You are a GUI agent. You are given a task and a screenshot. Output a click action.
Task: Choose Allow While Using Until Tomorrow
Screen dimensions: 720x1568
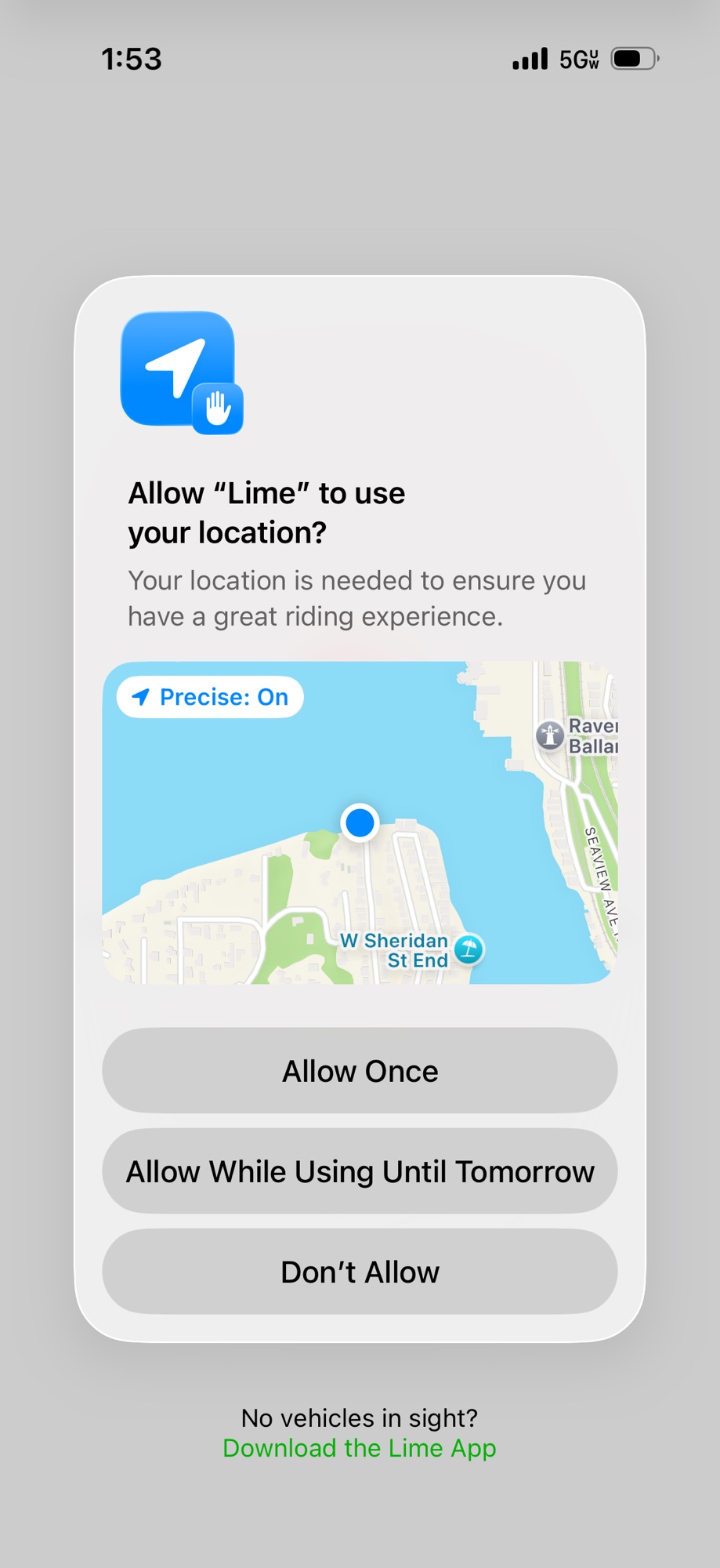(360, 1171)
